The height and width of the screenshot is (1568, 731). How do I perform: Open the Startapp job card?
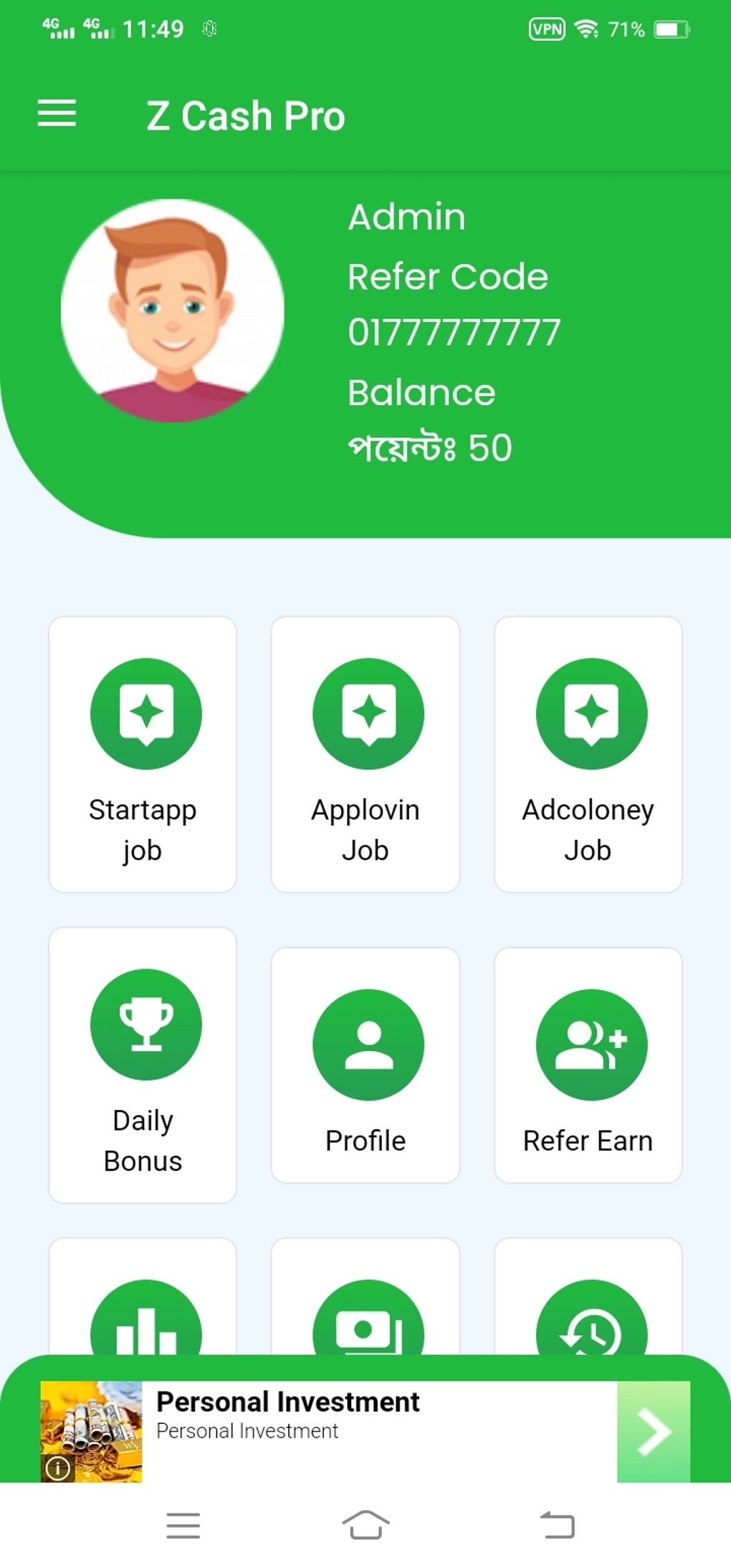143,754
